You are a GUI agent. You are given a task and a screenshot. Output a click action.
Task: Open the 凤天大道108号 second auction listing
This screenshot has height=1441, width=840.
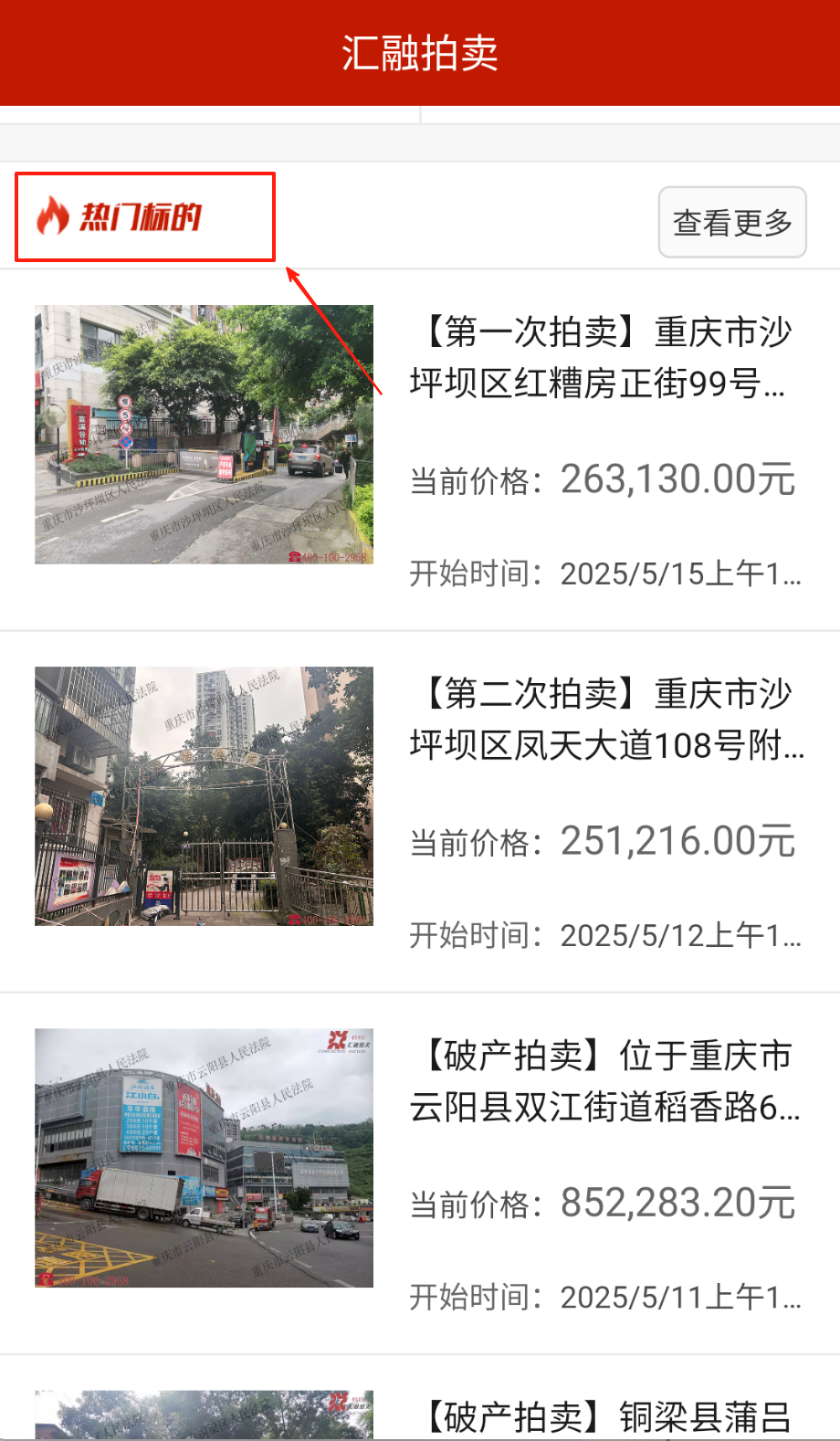pos(604,720)
